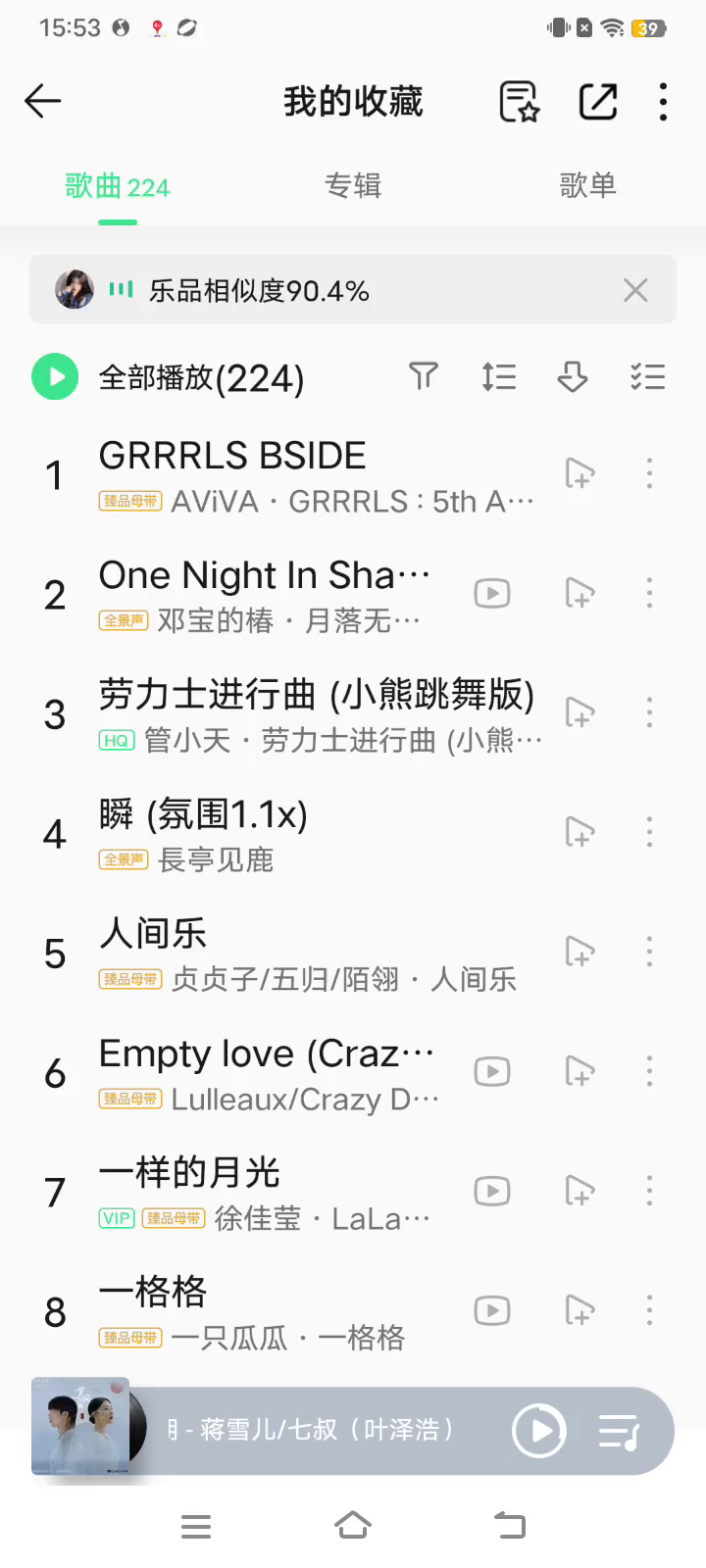Switch to the 歌单 tab
The height and width of the screenshot is (1568, 706).
(587, 185)
